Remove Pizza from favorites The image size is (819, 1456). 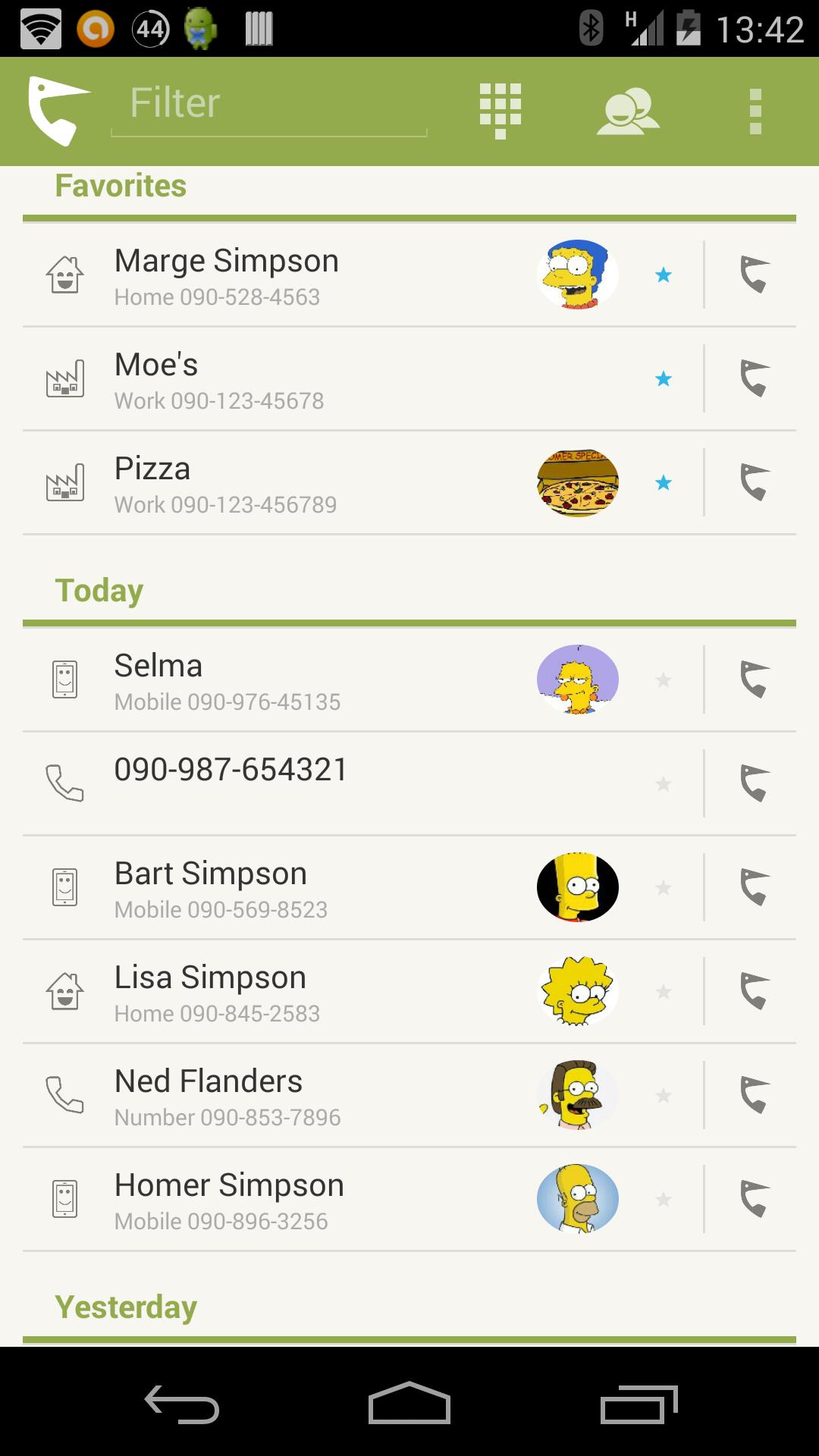[664, 482]
